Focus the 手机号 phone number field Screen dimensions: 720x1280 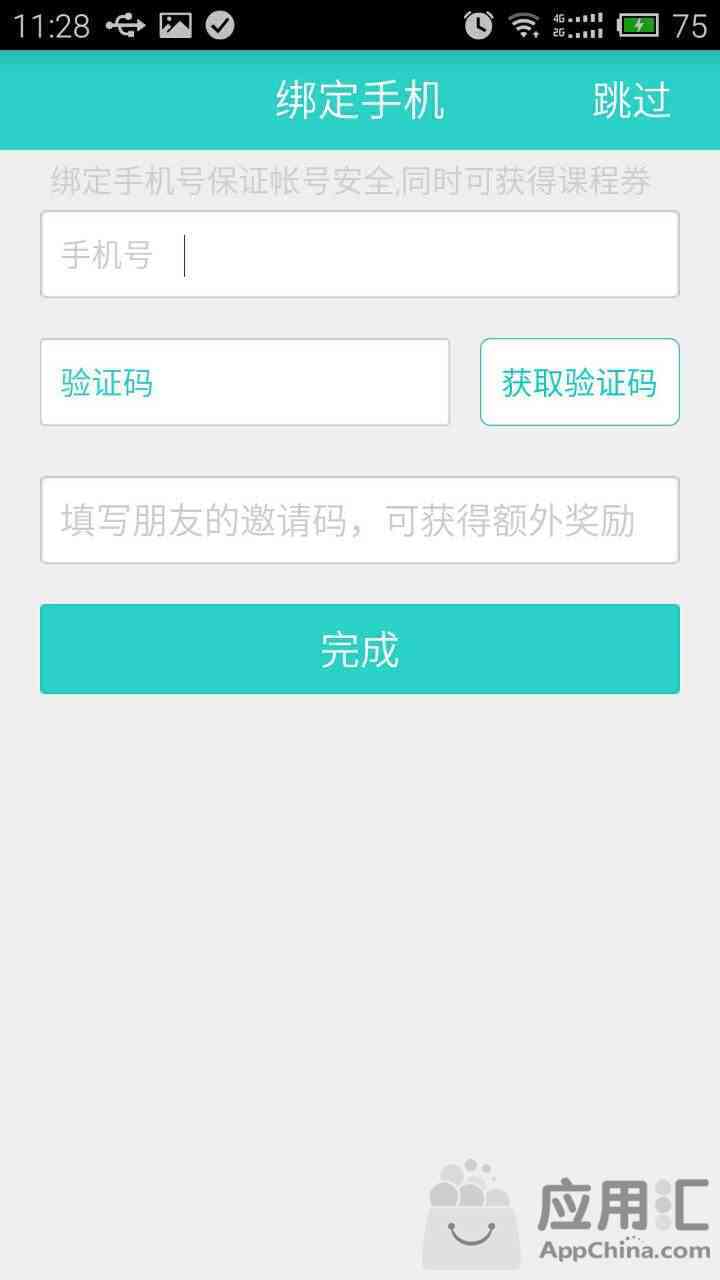coord(360,254)
